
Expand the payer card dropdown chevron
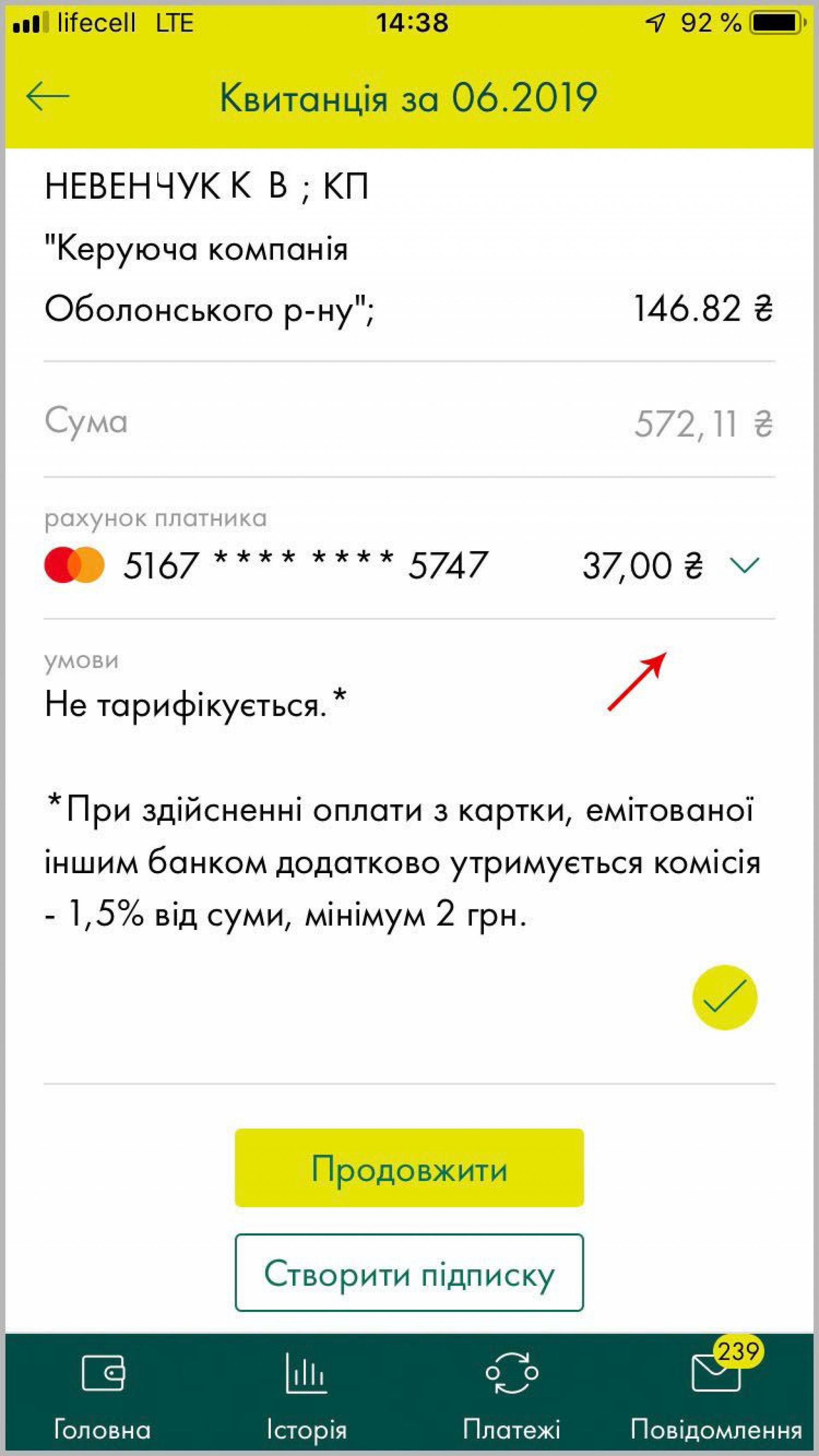point(744,564)
